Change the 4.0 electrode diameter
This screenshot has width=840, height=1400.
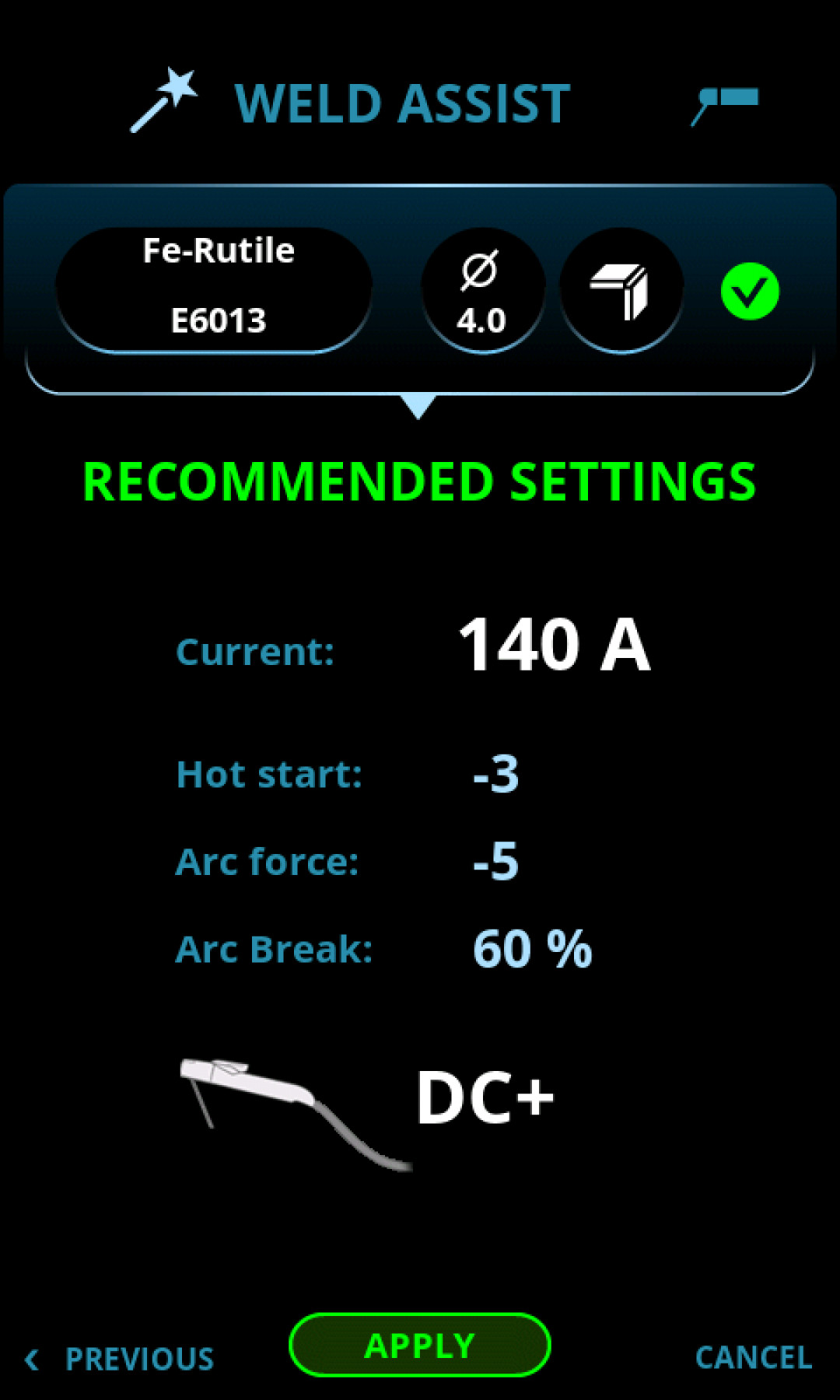482,291
